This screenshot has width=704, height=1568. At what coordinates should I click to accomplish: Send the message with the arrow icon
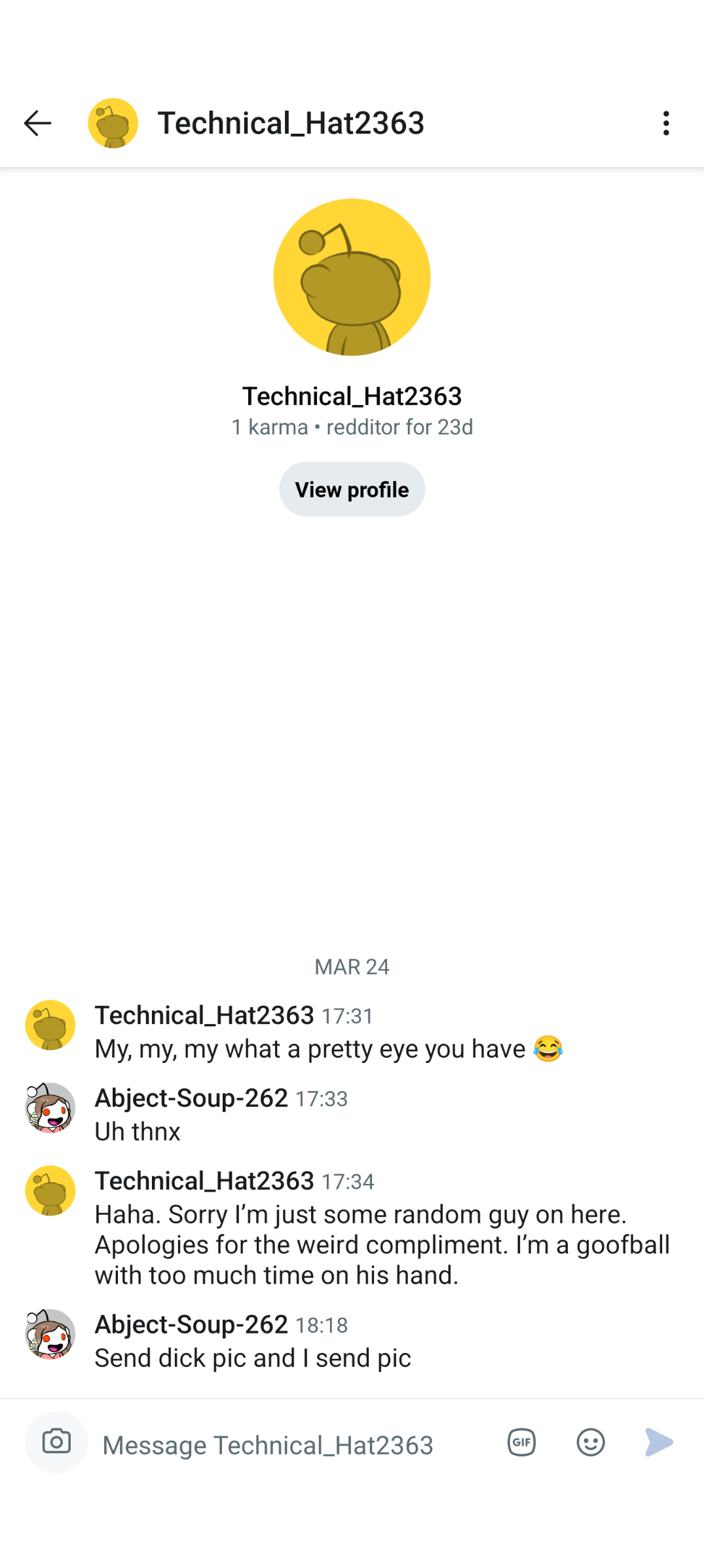tap(658, 1442)
